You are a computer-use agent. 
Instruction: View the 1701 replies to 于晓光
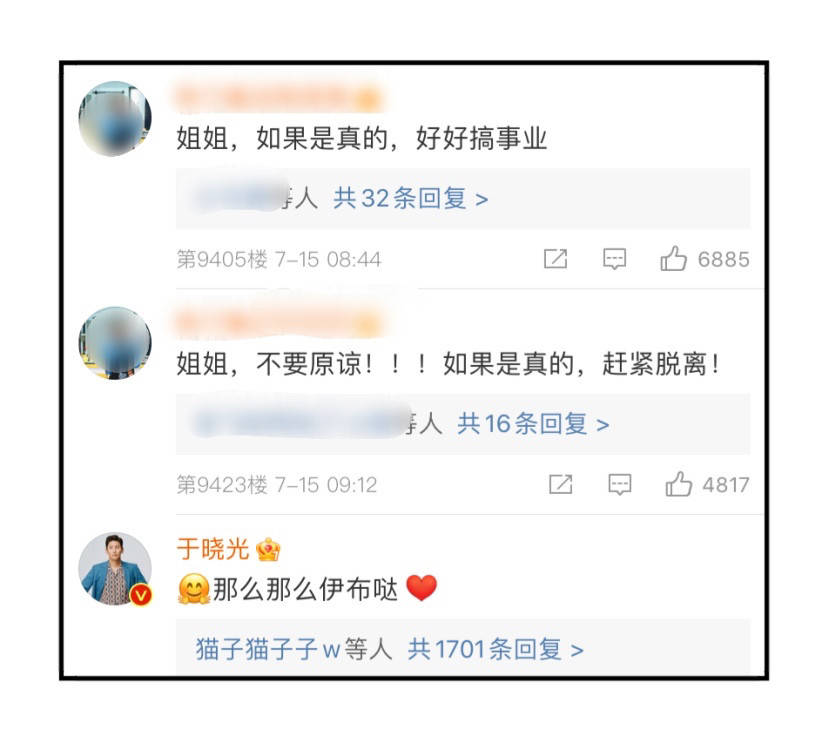click(x=495, y=649)
